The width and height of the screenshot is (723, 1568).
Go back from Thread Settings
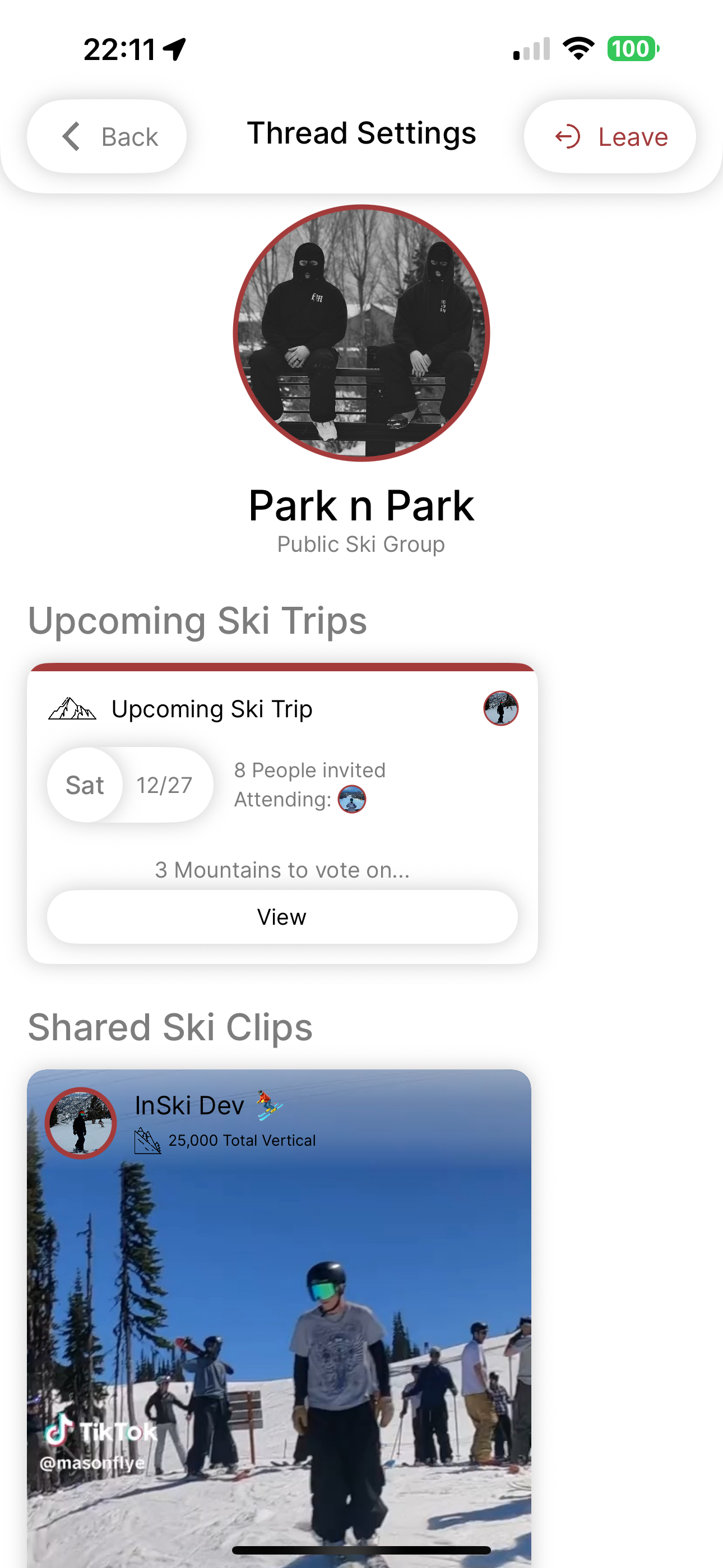[107, 136]
